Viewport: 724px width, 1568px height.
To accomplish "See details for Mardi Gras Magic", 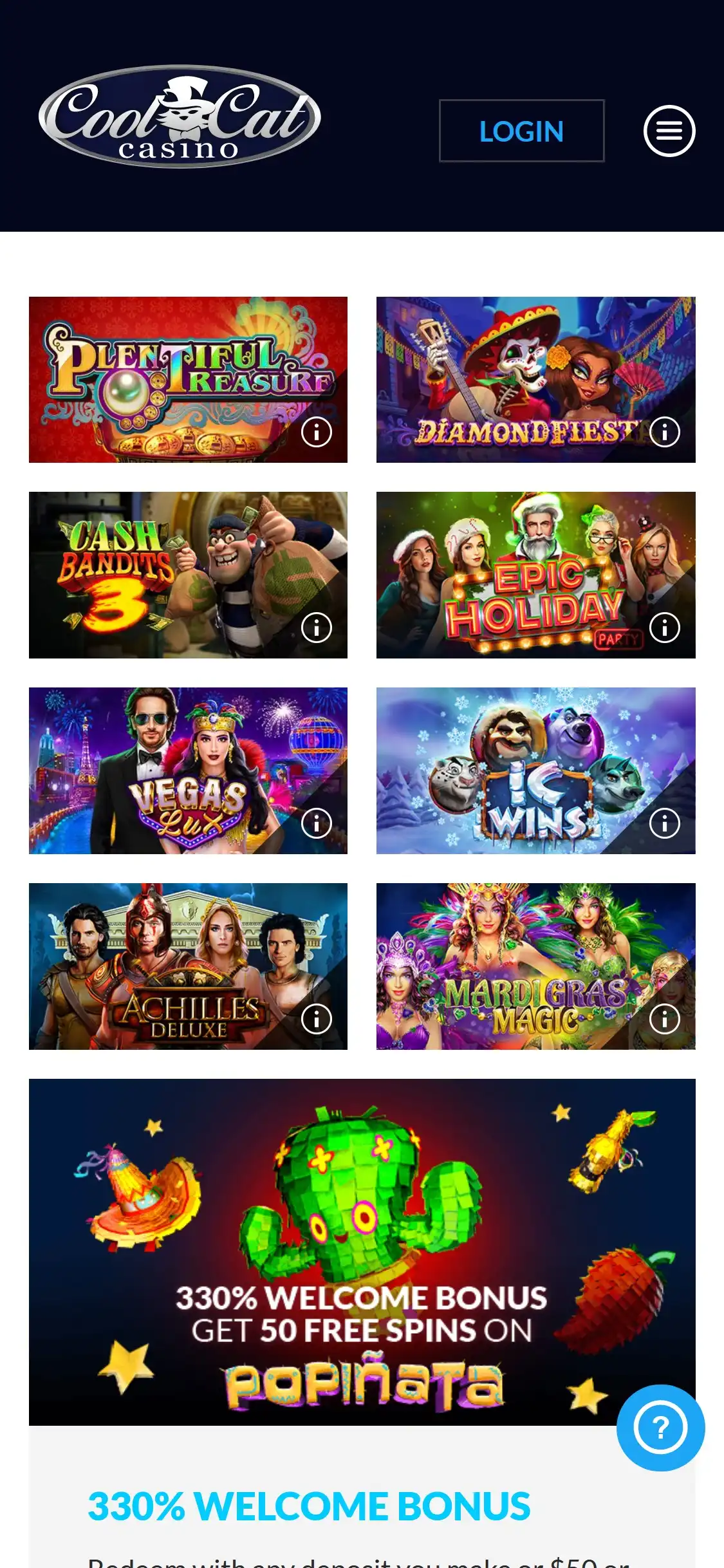I will click(x=665, y=1019).
